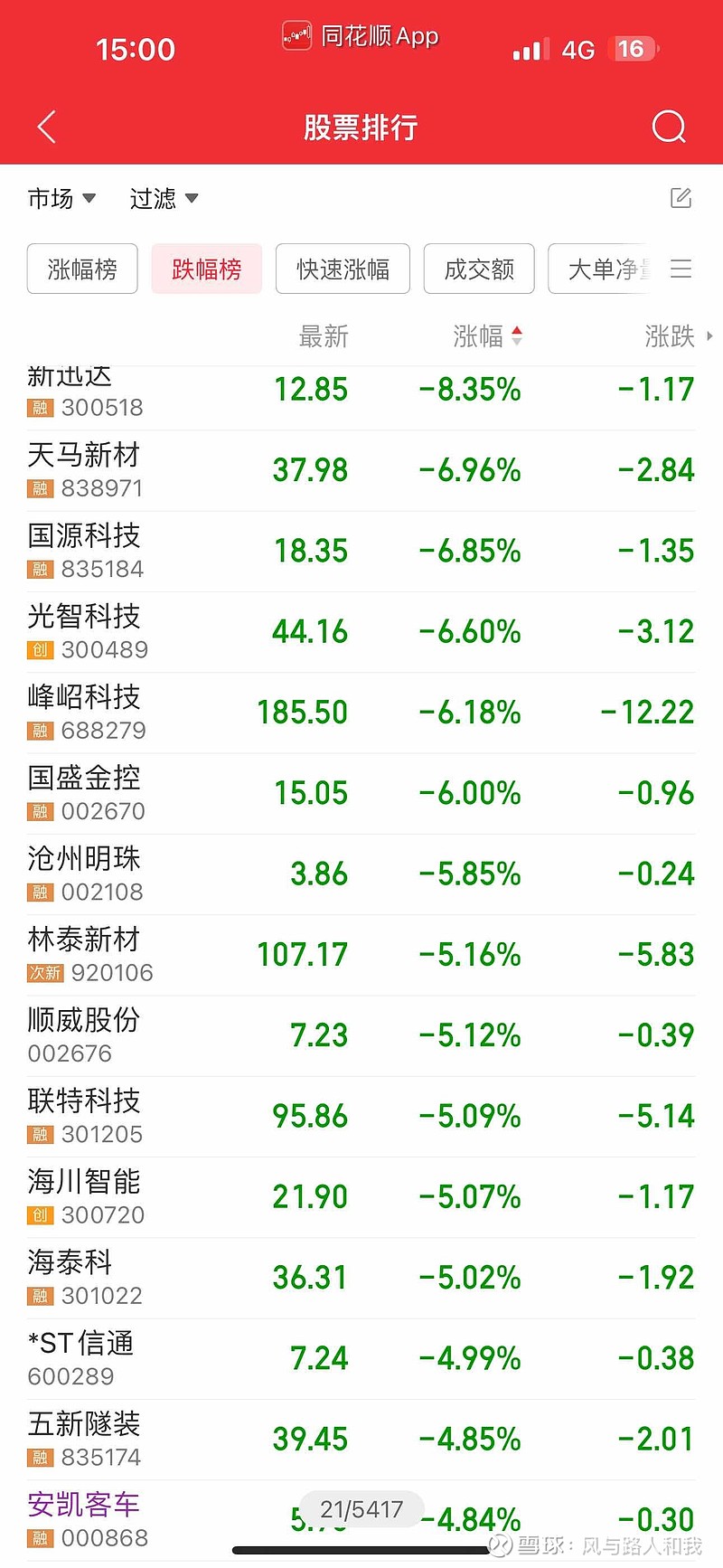
Task: Sort by the 最新 column header
Action: [x=324, y=336]
